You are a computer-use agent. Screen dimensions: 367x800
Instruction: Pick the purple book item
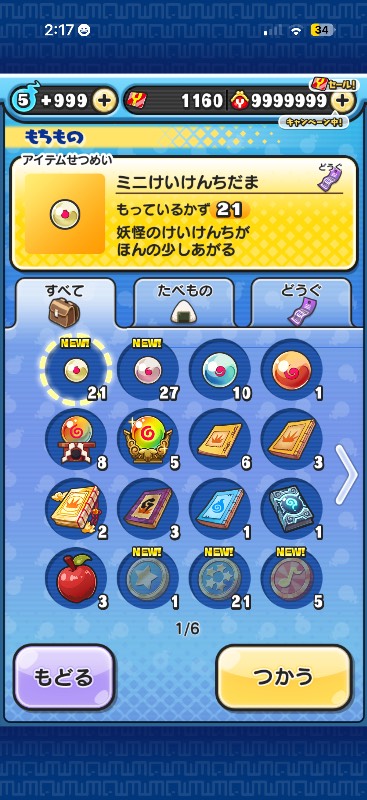148,509
